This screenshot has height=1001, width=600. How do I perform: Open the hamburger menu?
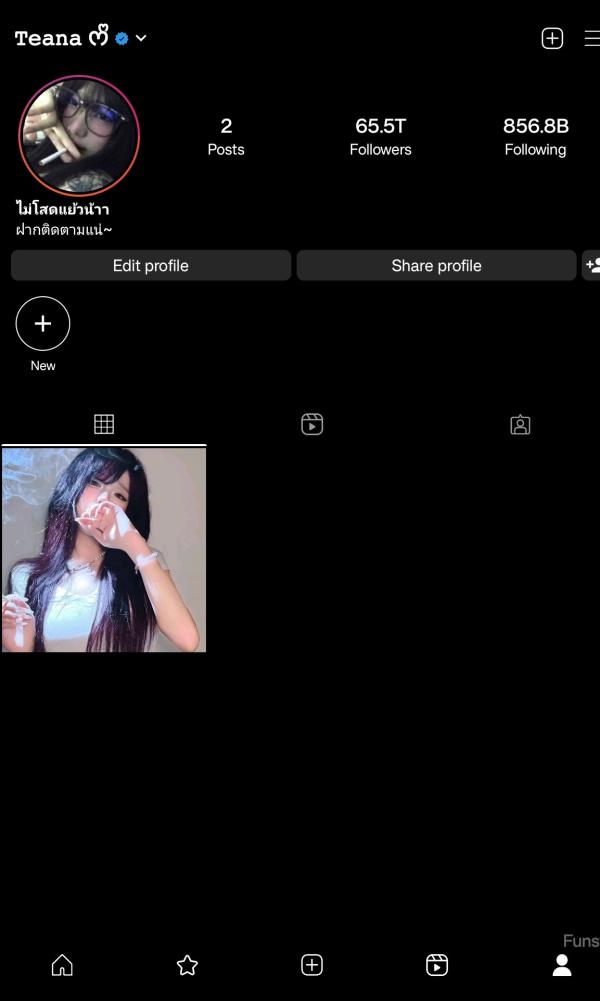pos(592,38)
